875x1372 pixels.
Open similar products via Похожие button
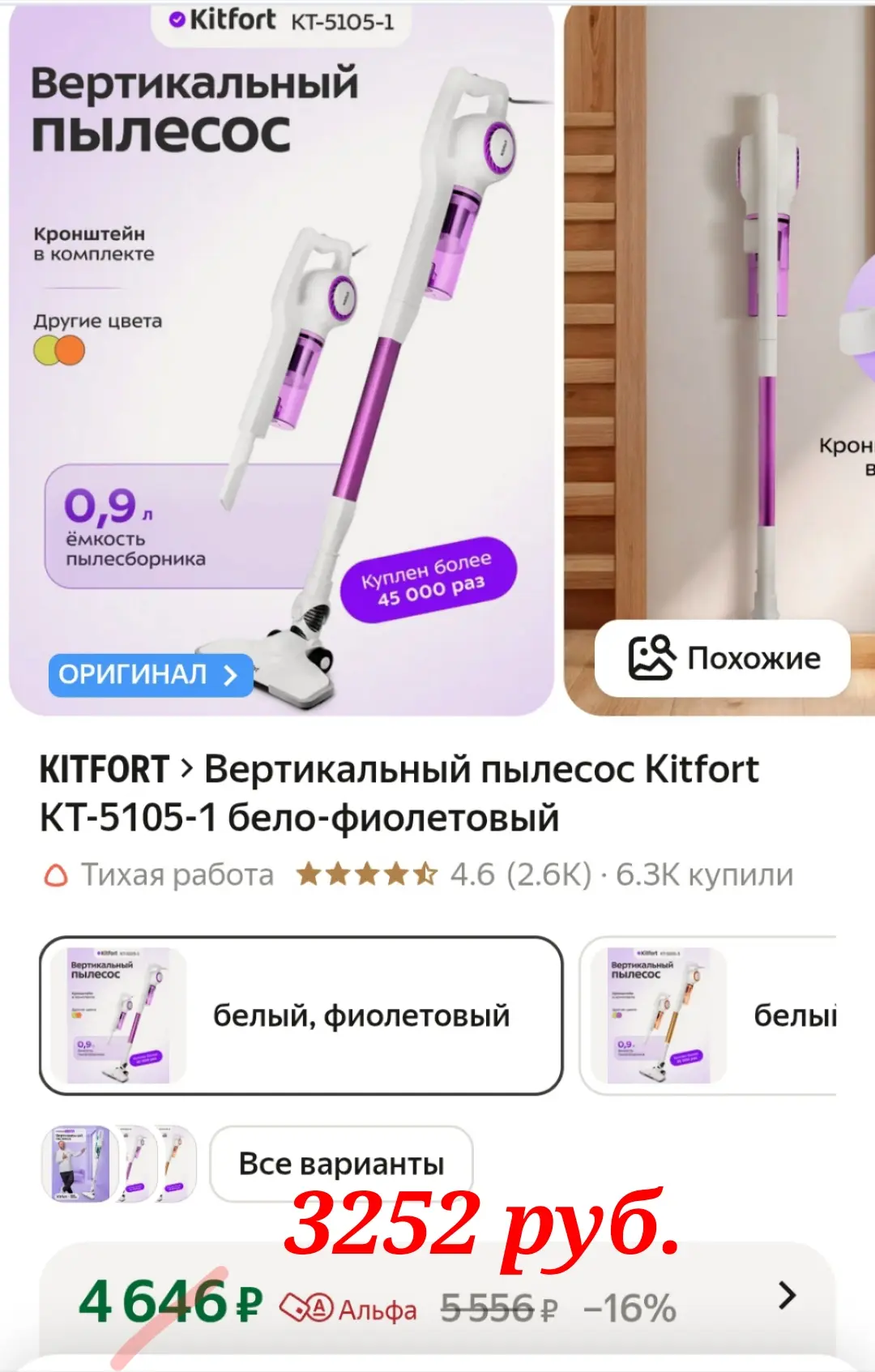pyautogui.click(x=723, y=658)
